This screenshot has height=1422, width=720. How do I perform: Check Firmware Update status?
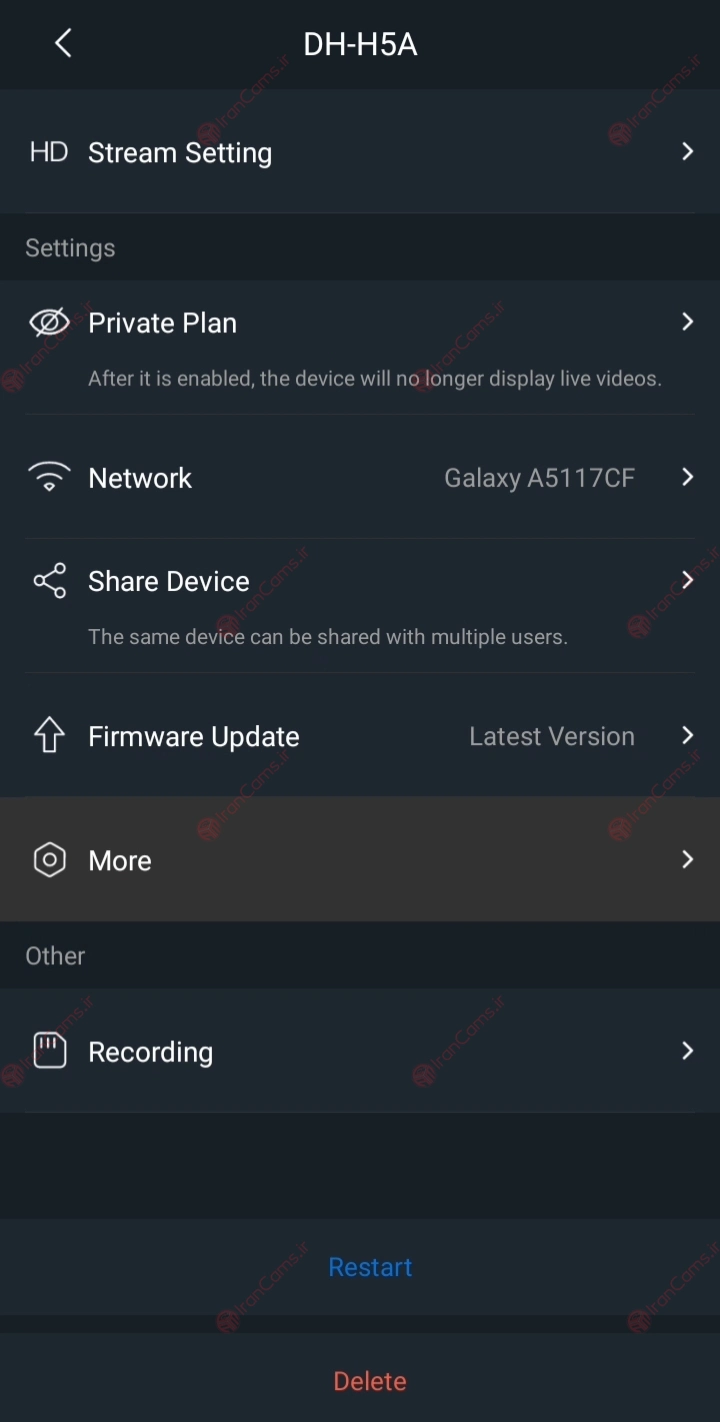pos(360,737)
